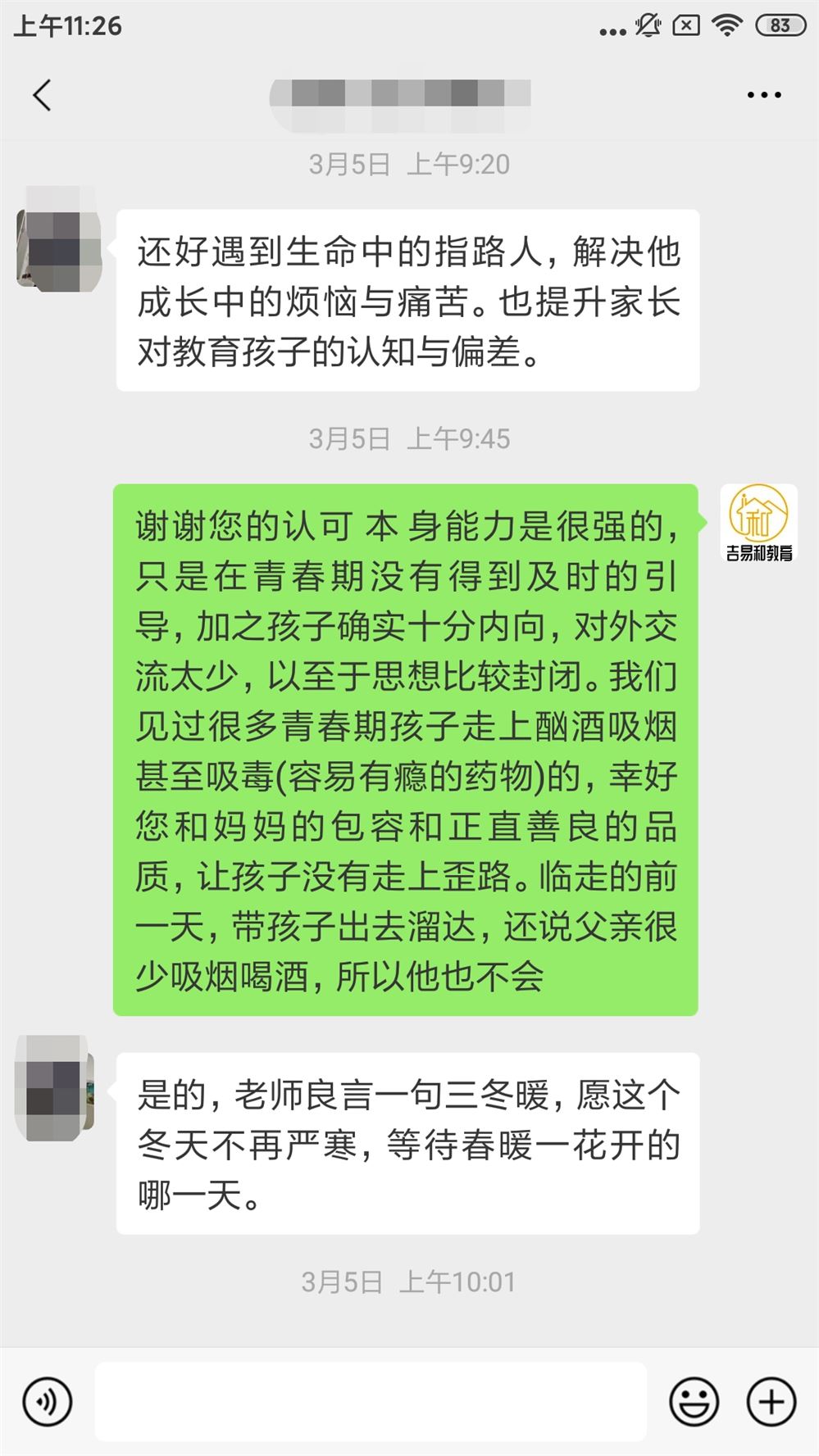Open the emoji picker

(x=694, y=1402)
